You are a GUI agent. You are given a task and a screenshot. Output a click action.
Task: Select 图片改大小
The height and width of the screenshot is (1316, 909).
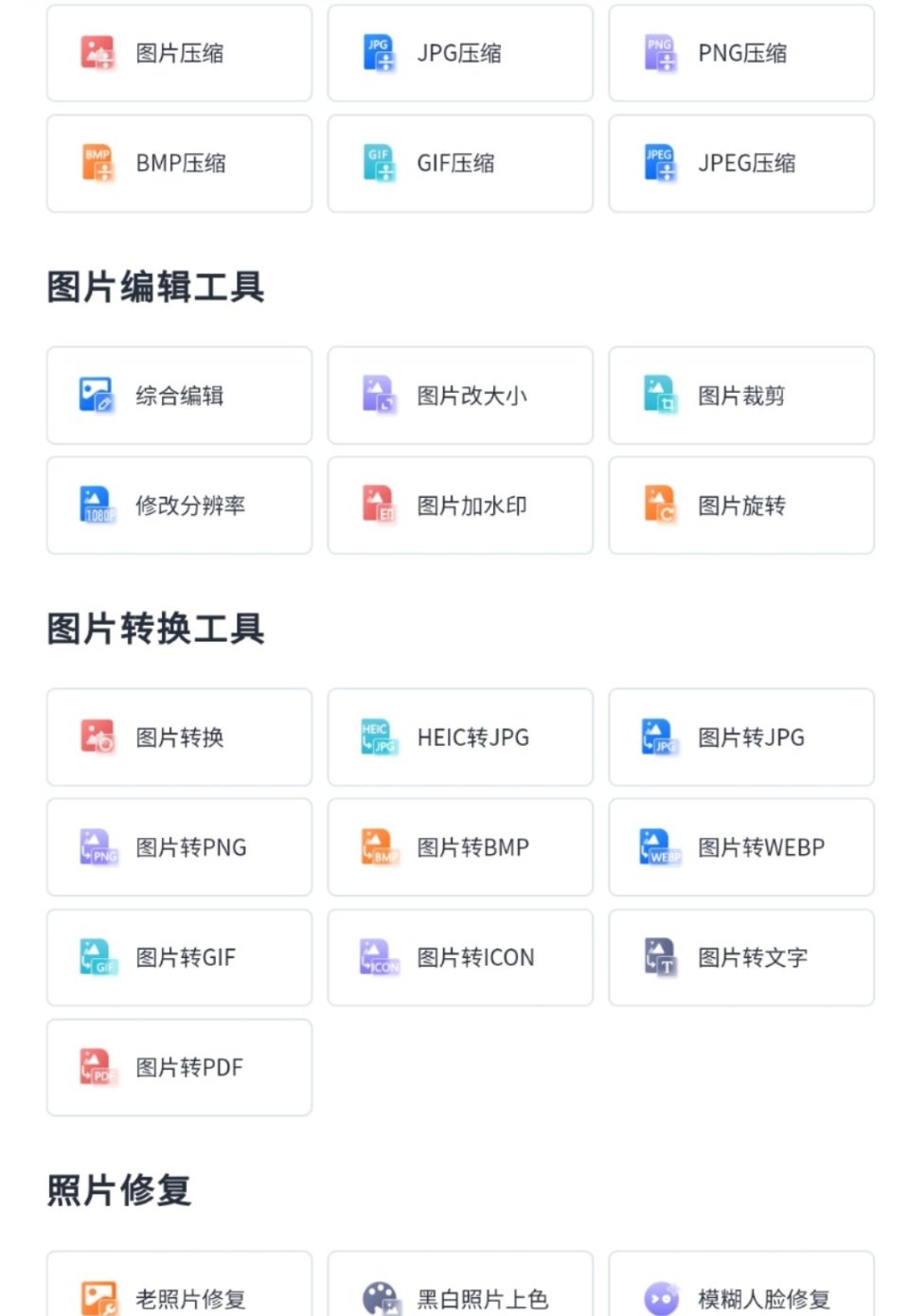pos(460,396)
